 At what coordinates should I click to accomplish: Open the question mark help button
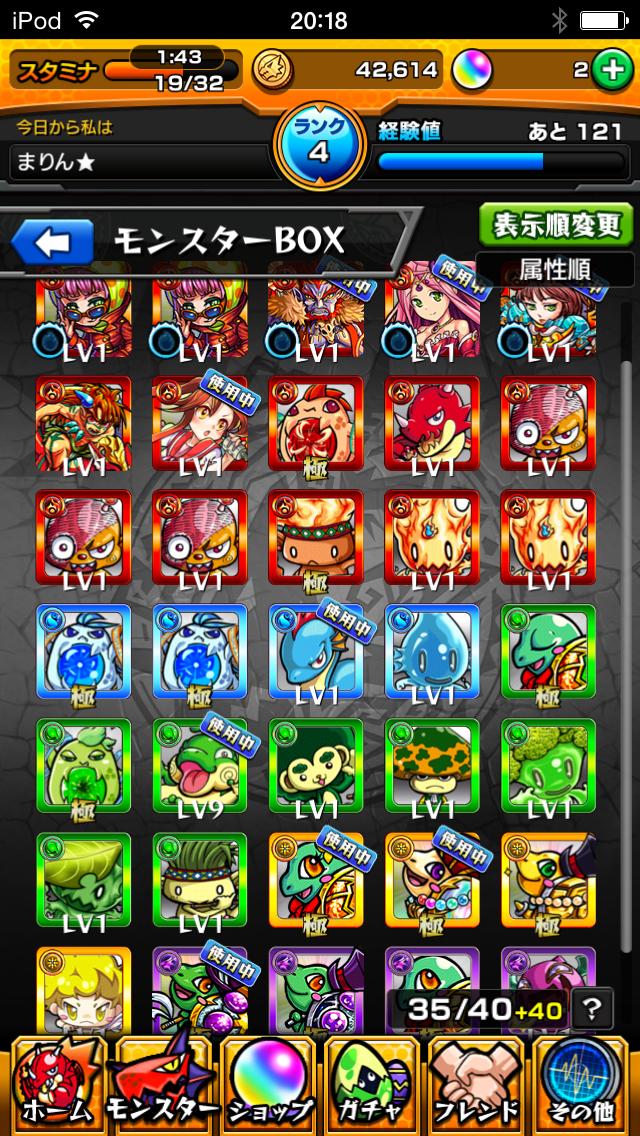[593, 1007]
